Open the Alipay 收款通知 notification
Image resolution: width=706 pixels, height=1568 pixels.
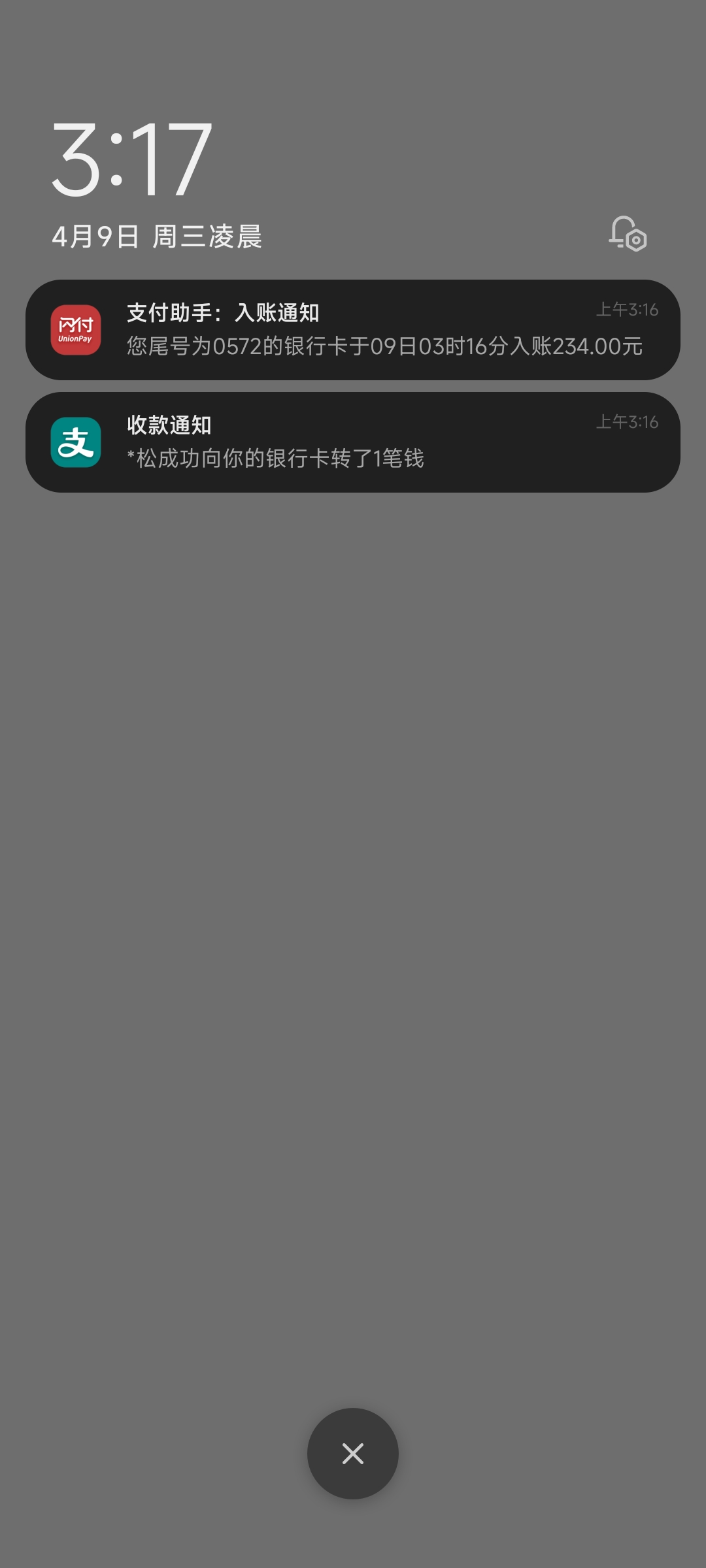[x=353, y=442]
